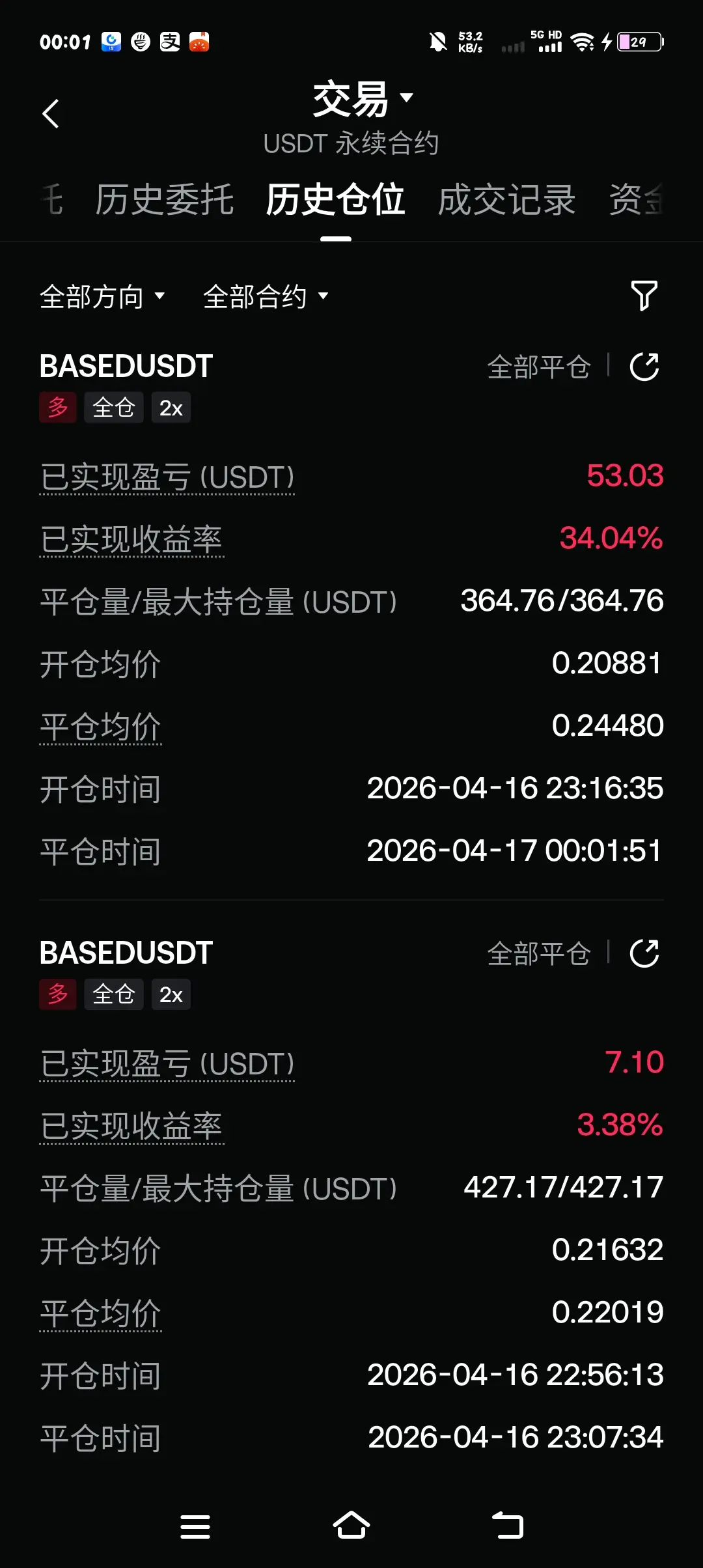The width and height of the screenshot is (703, 1568).
Task: Go back using the top-left arrow
Action: click(x=51, y=114)
